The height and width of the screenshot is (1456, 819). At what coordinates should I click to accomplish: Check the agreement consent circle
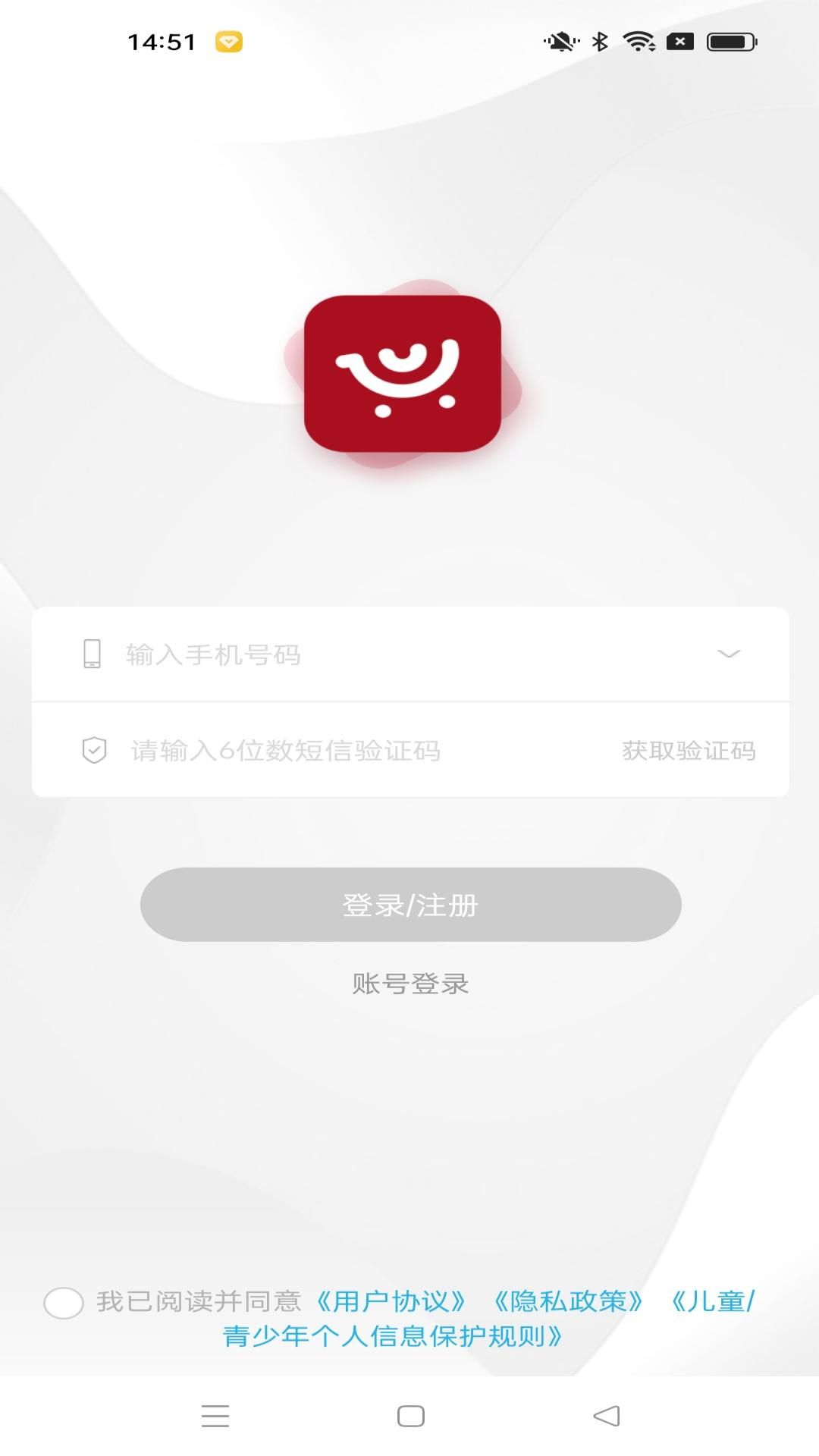(x=64, y=1303)
